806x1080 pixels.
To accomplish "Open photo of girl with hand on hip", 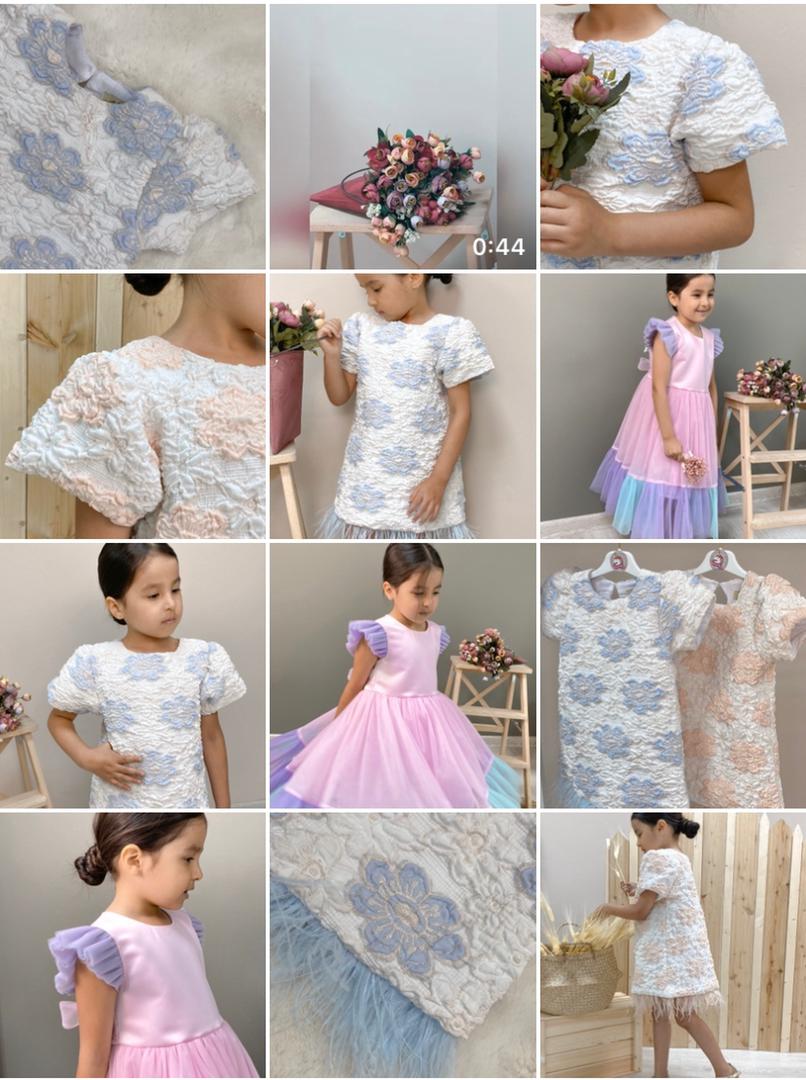I will [132, 676].
